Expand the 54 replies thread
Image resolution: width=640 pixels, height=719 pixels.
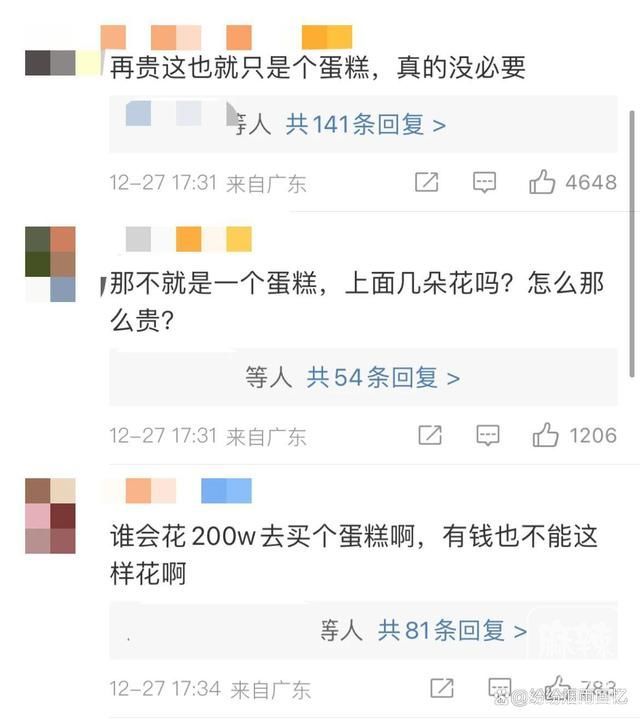[382, 378]
